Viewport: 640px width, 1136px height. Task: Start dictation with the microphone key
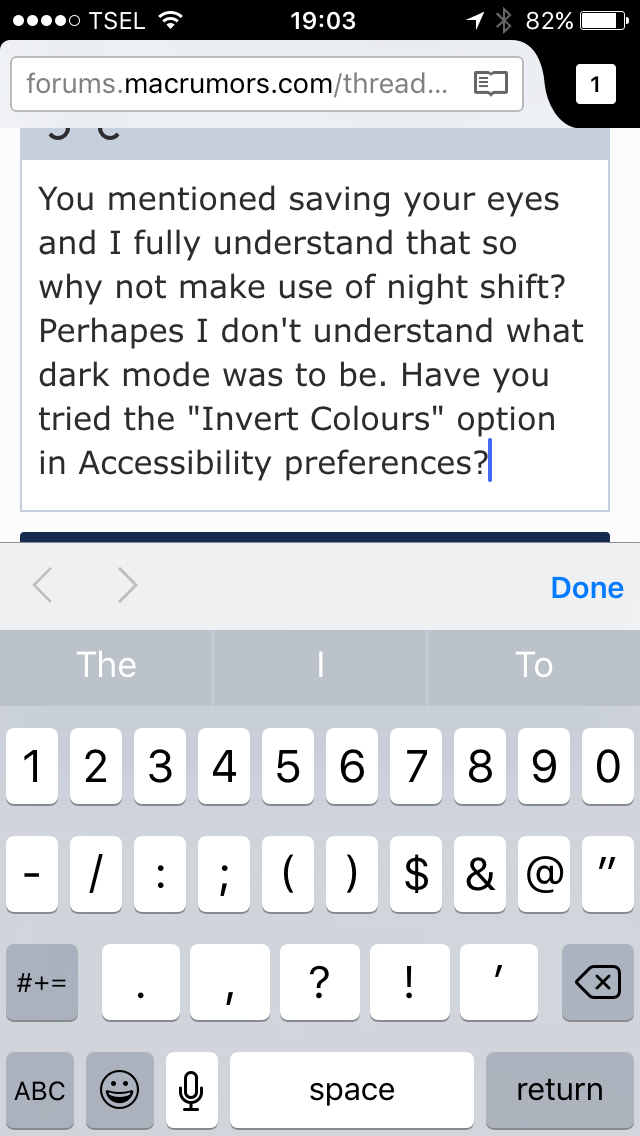(x=191, y=1089)
